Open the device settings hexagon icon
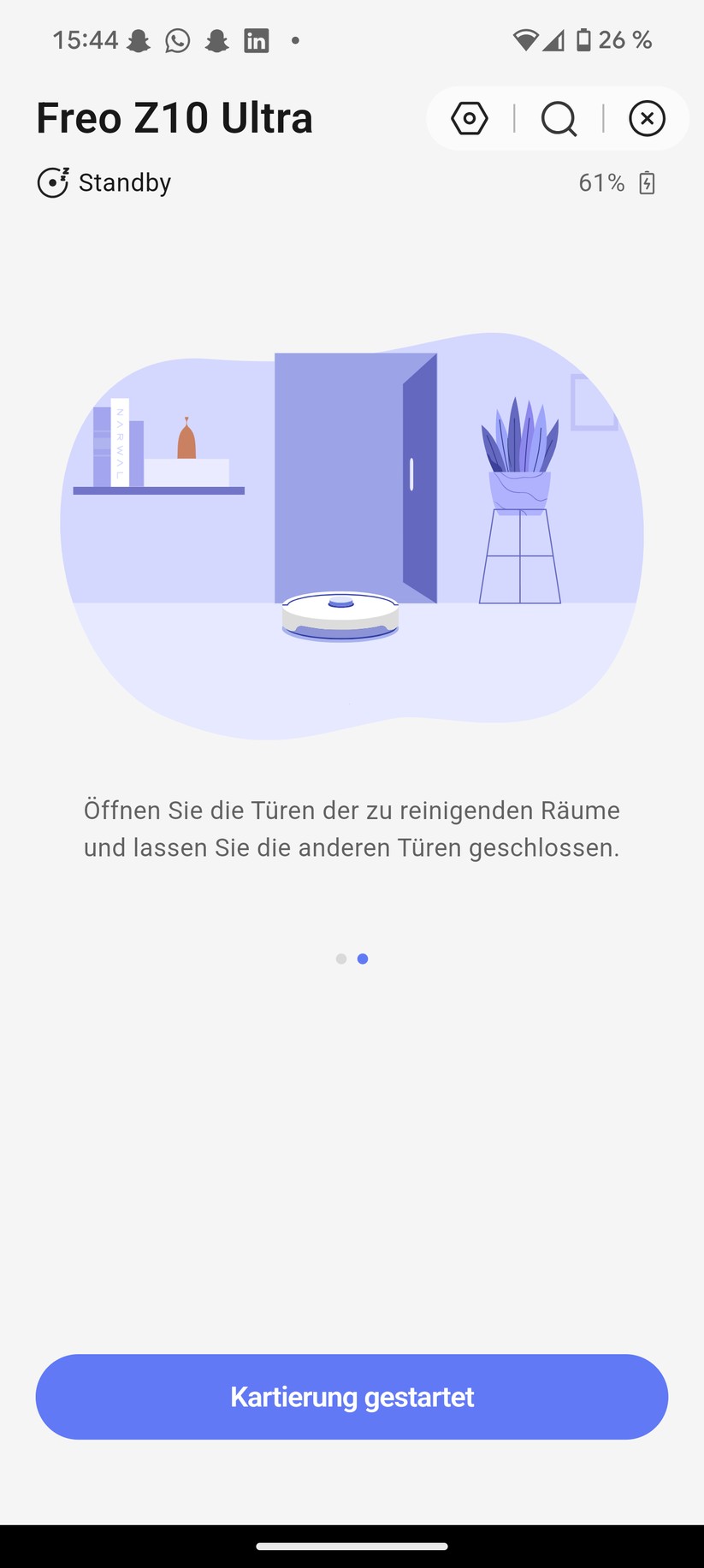Viewport: 704px width, 1568px height. tap(470, 118)
